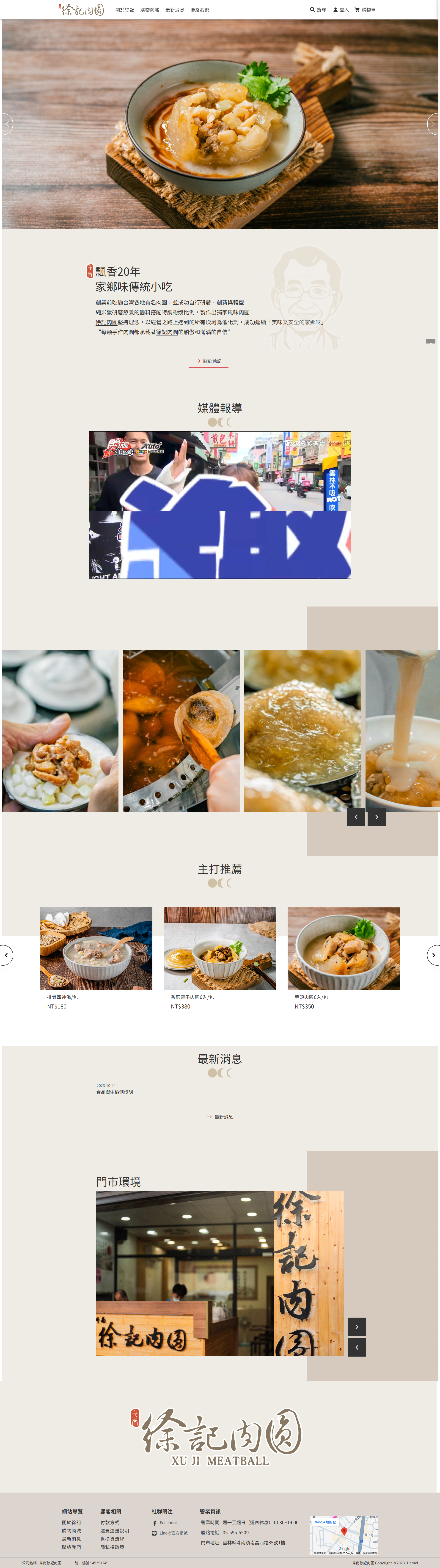Open the 搜尋 search option
The width and height of the screenshot is (440, 1568).
pos(318,10)
